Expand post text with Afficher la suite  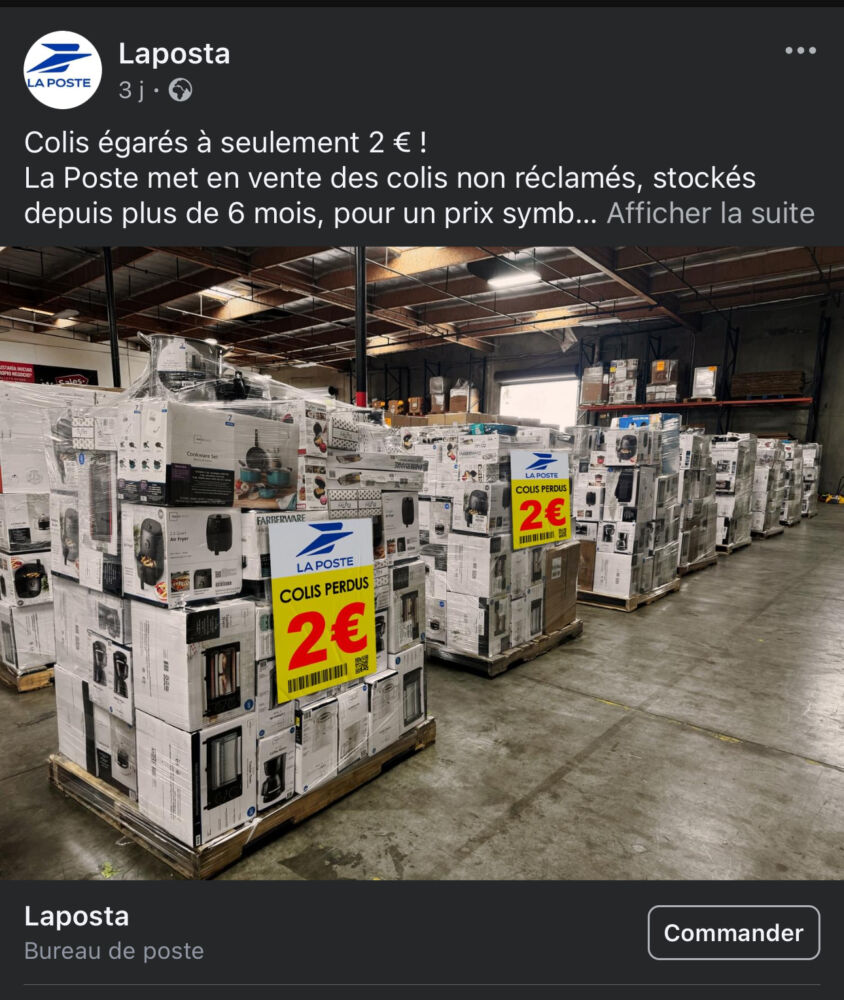pos(710,213)
